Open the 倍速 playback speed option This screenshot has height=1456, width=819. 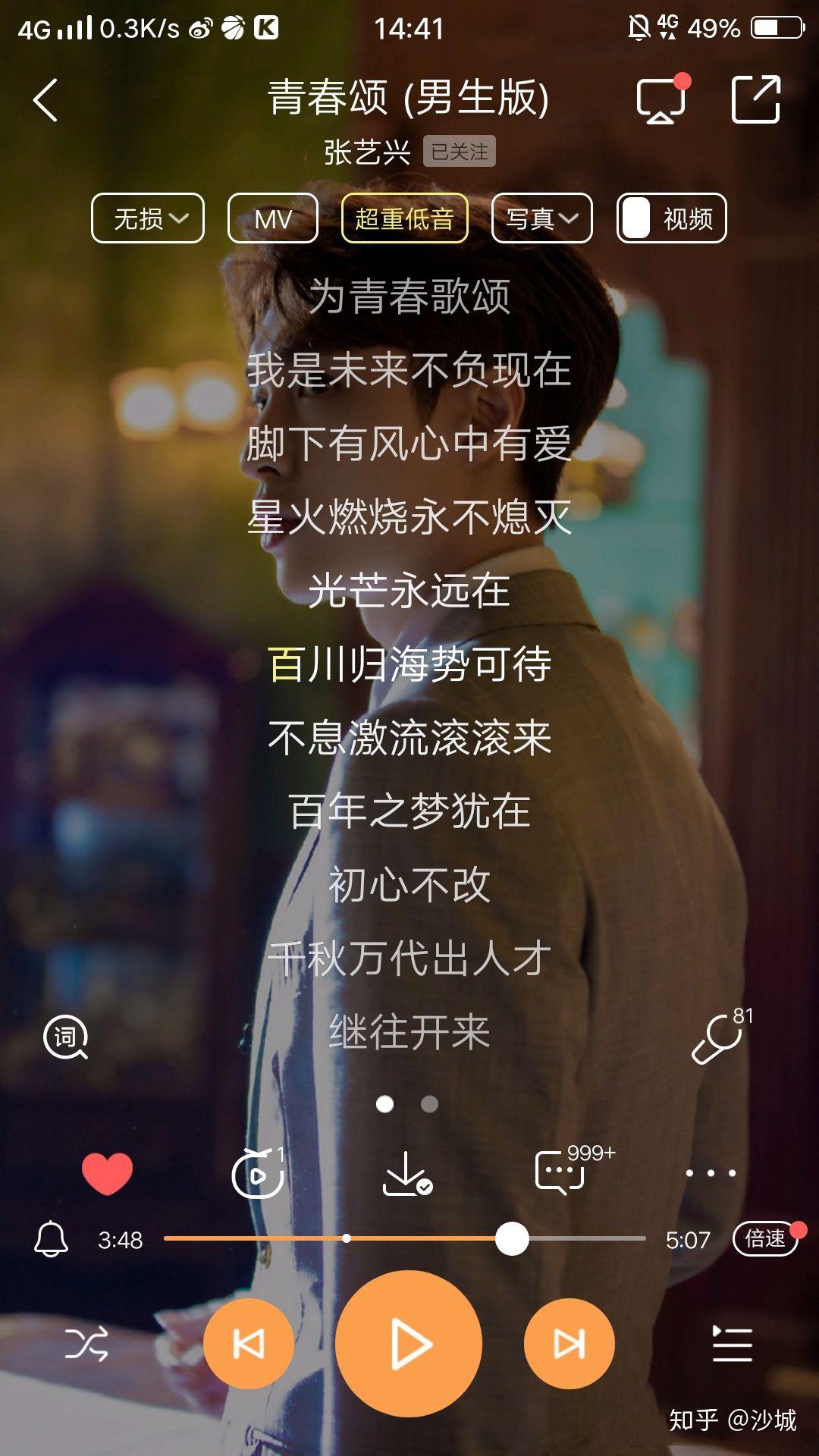766,1239
